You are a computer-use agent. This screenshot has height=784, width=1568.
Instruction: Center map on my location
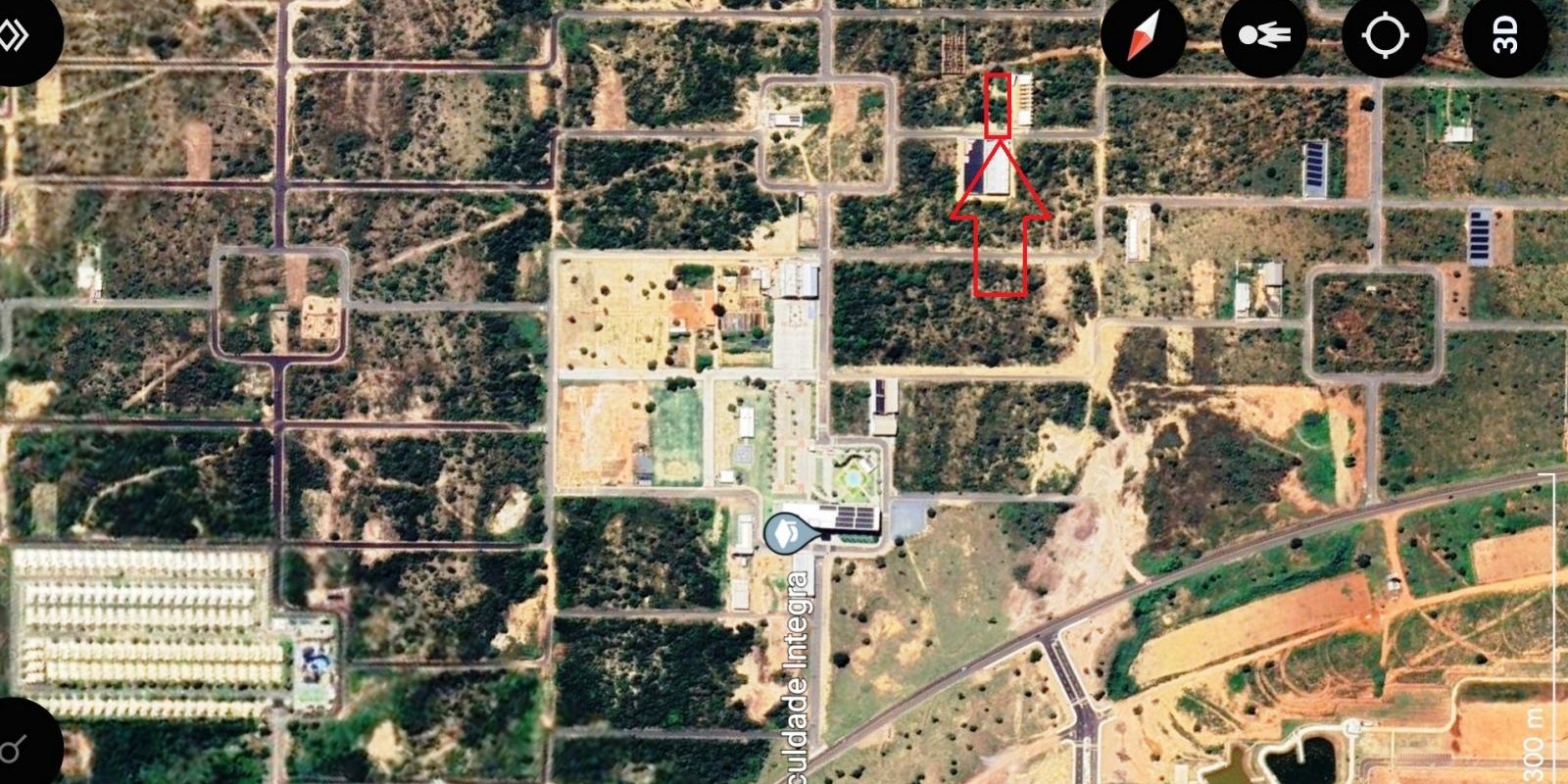1384,36
